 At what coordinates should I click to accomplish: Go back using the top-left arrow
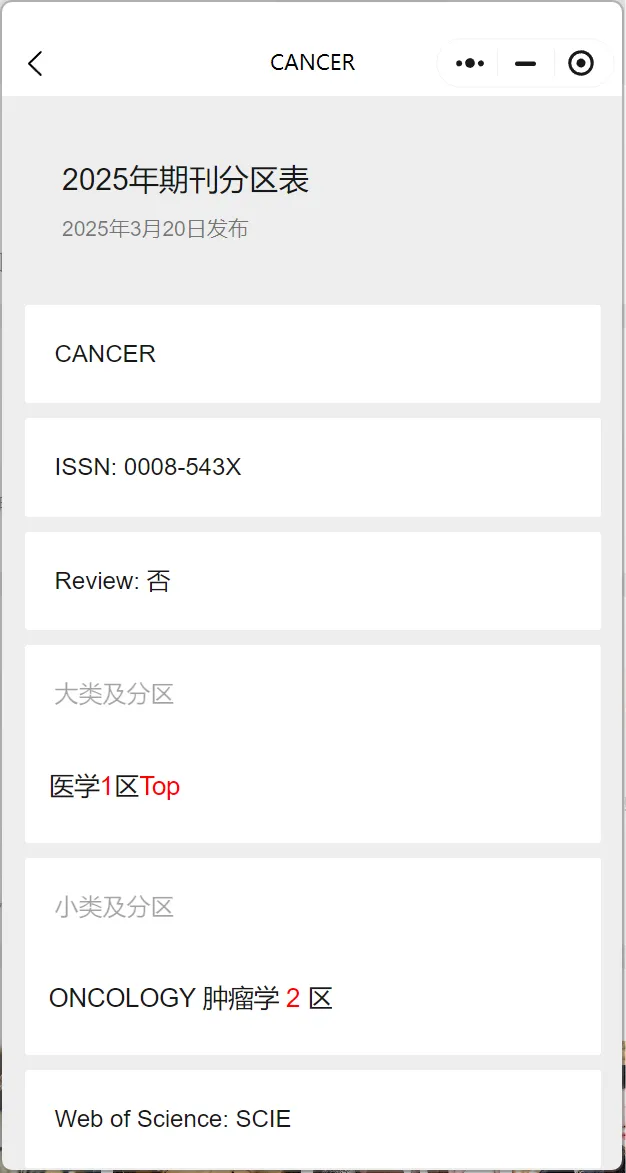click(35, 64)
